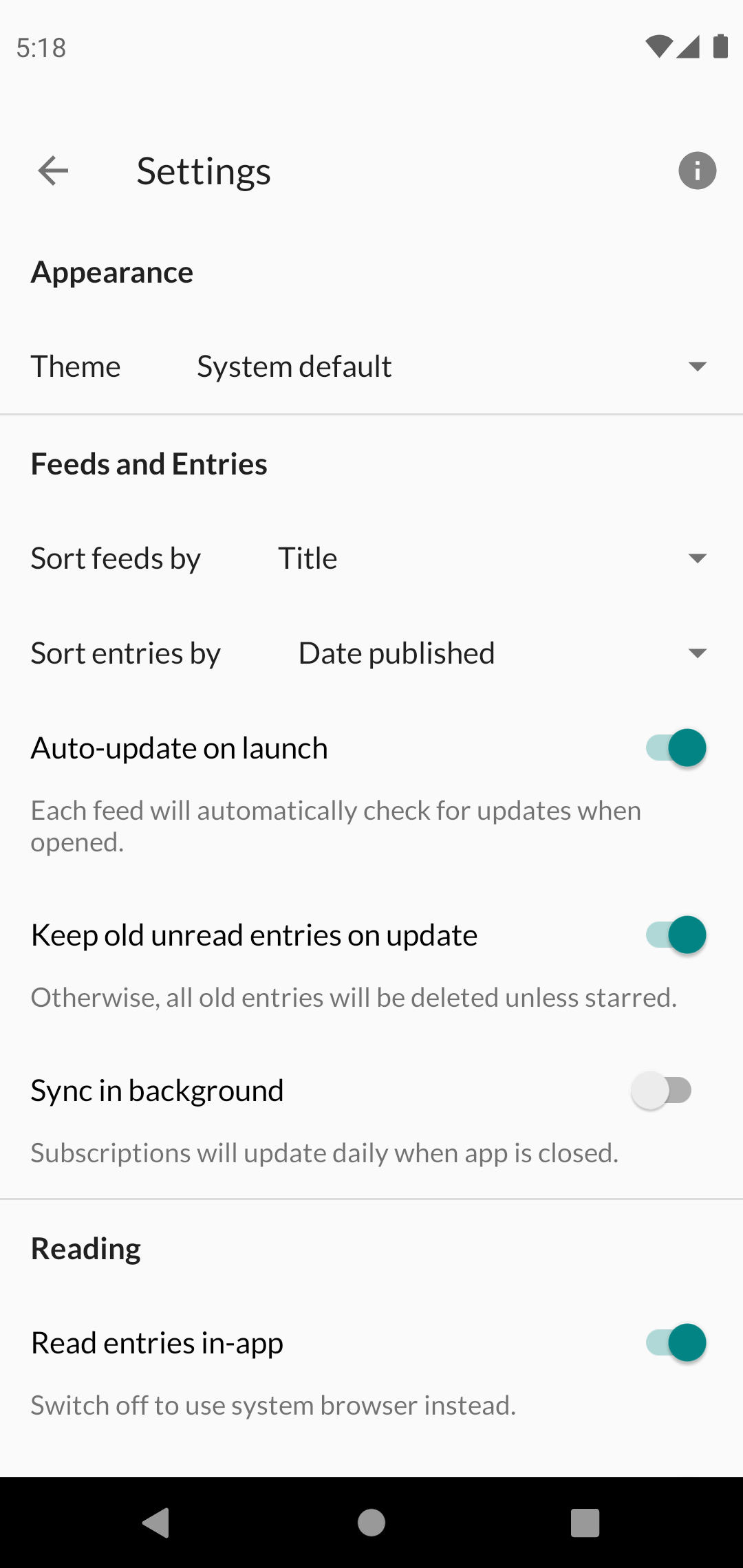Enable Sync in background

pos(662,1091)
